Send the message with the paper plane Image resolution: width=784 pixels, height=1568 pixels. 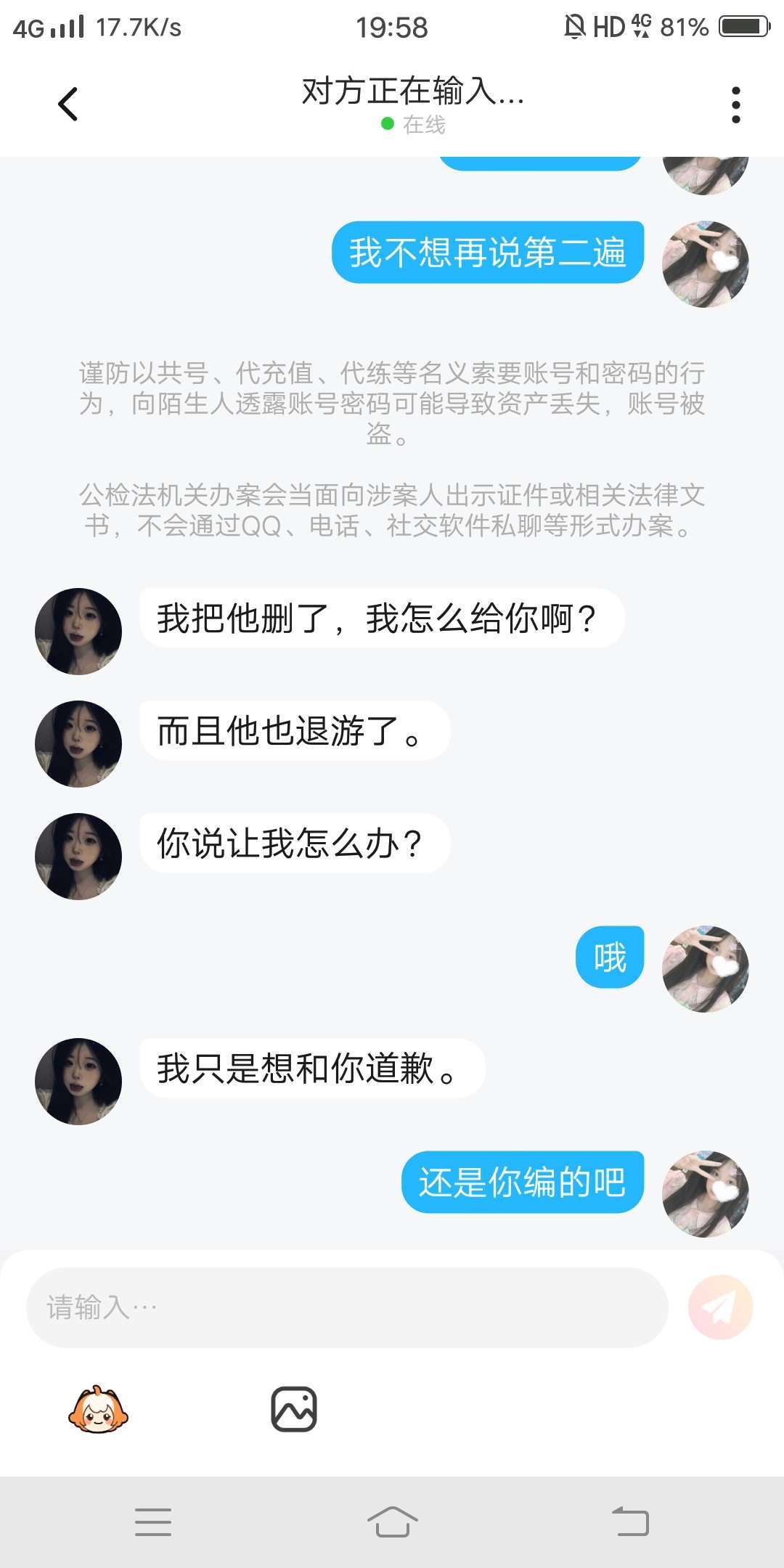coord(720,1307)
